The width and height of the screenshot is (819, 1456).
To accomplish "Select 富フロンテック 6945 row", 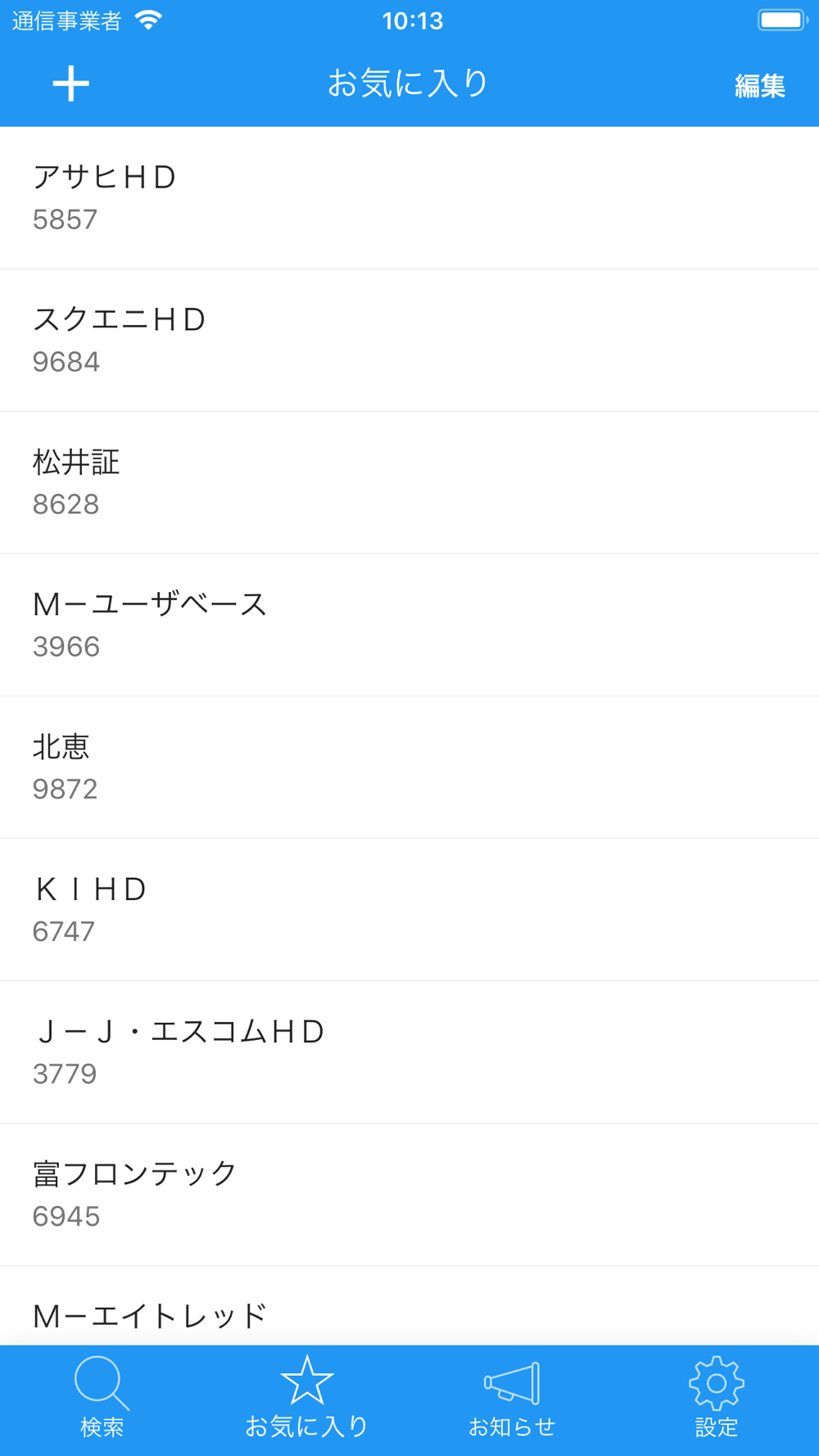I will click(409, 1195).
